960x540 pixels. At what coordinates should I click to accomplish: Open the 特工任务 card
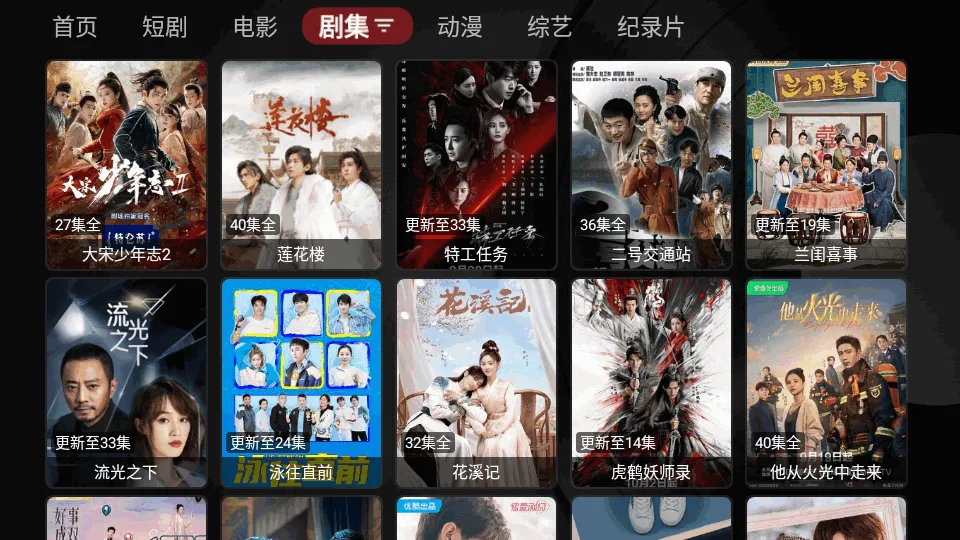pos(476,165)
